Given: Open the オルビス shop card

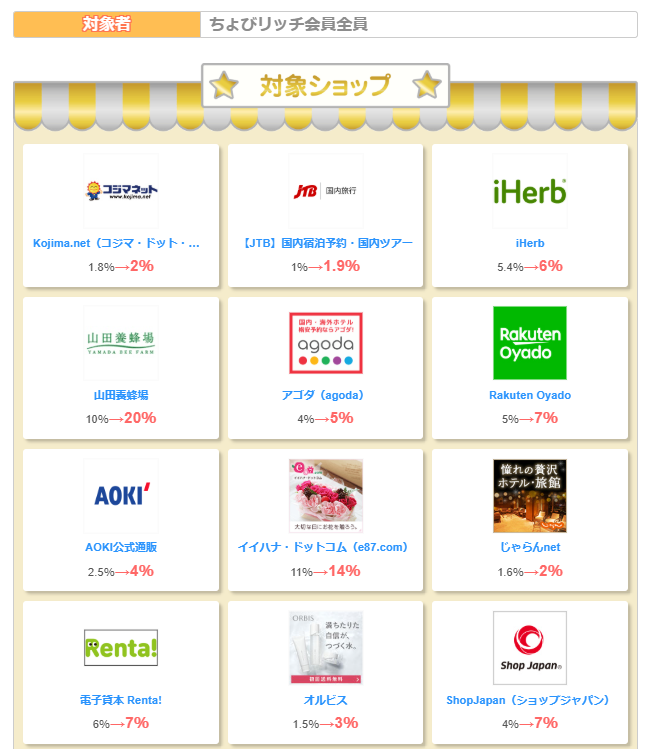Looking at the screenshot, I should (x=325, y=671).
